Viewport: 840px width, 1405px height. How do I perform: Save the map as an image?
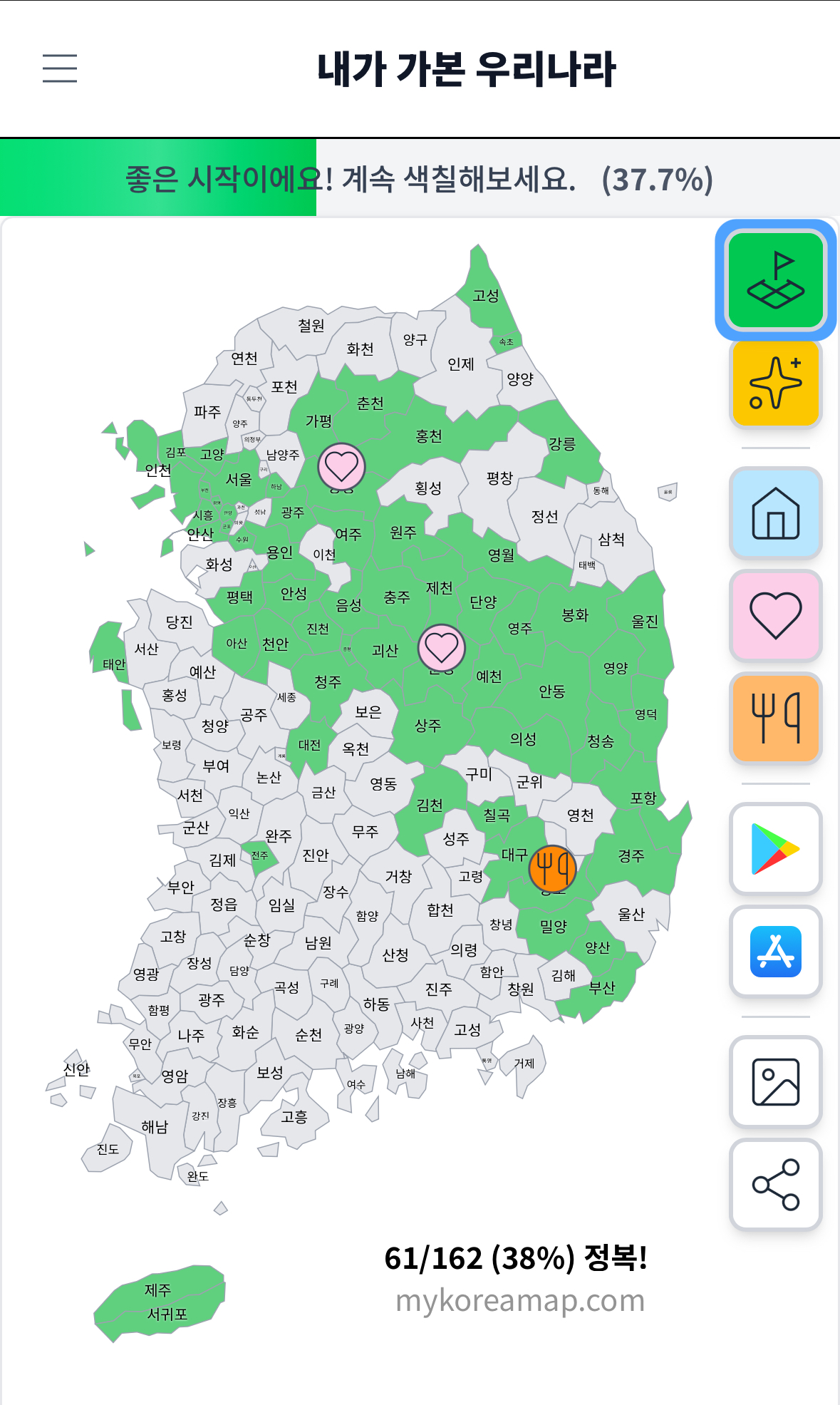(x=775, y=1081)
